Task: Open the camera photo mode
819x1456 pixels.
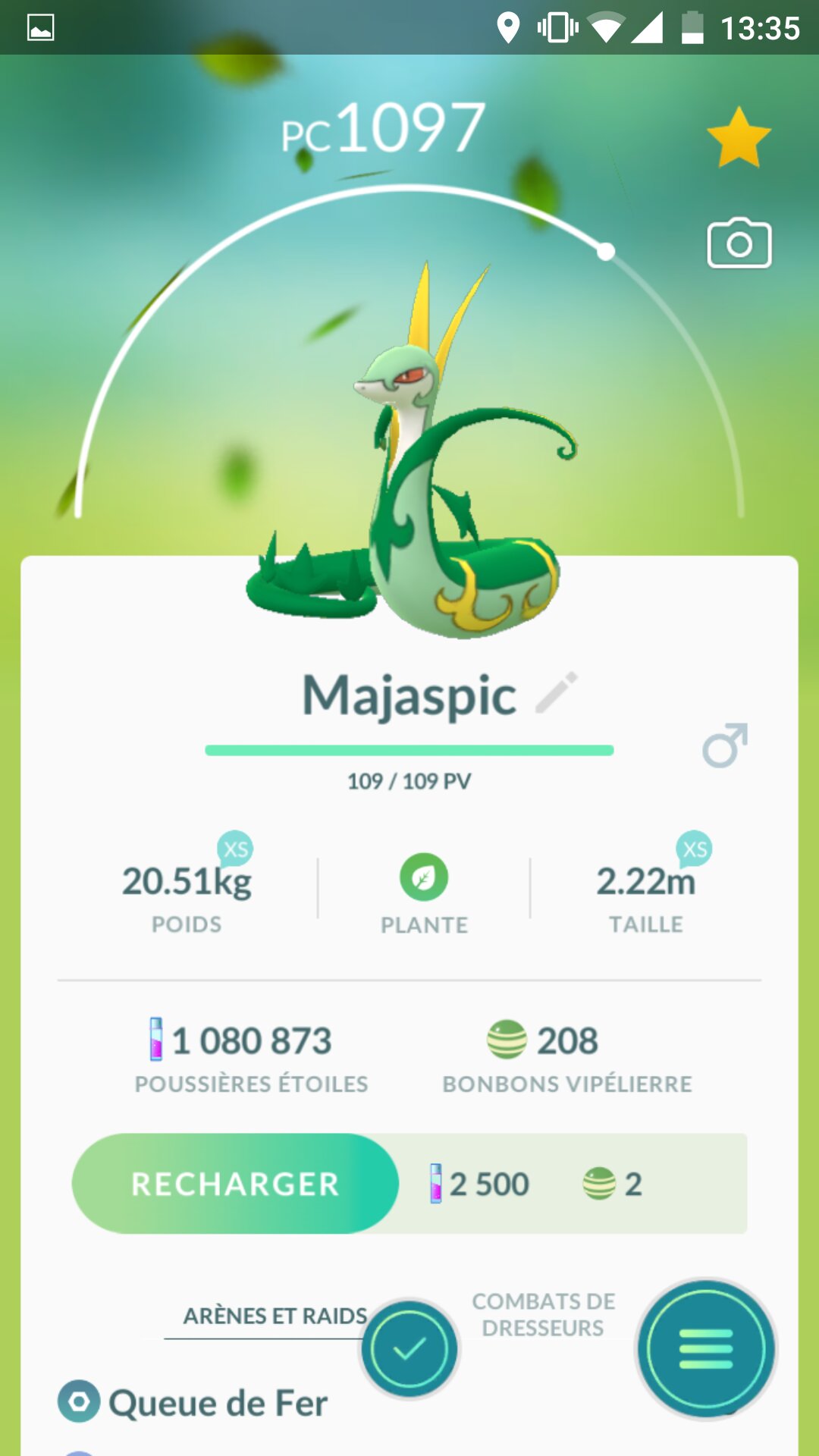Action: tap(739, 243)
